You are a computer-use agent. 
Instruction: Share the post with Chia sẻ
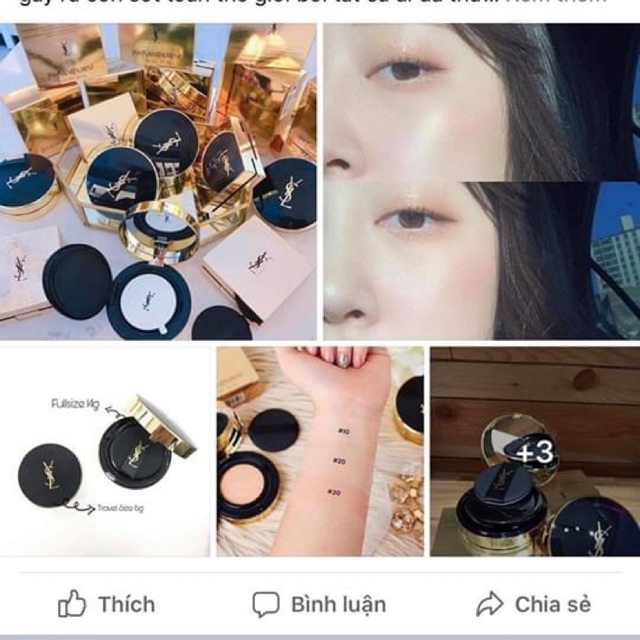(x=534, y=604)
